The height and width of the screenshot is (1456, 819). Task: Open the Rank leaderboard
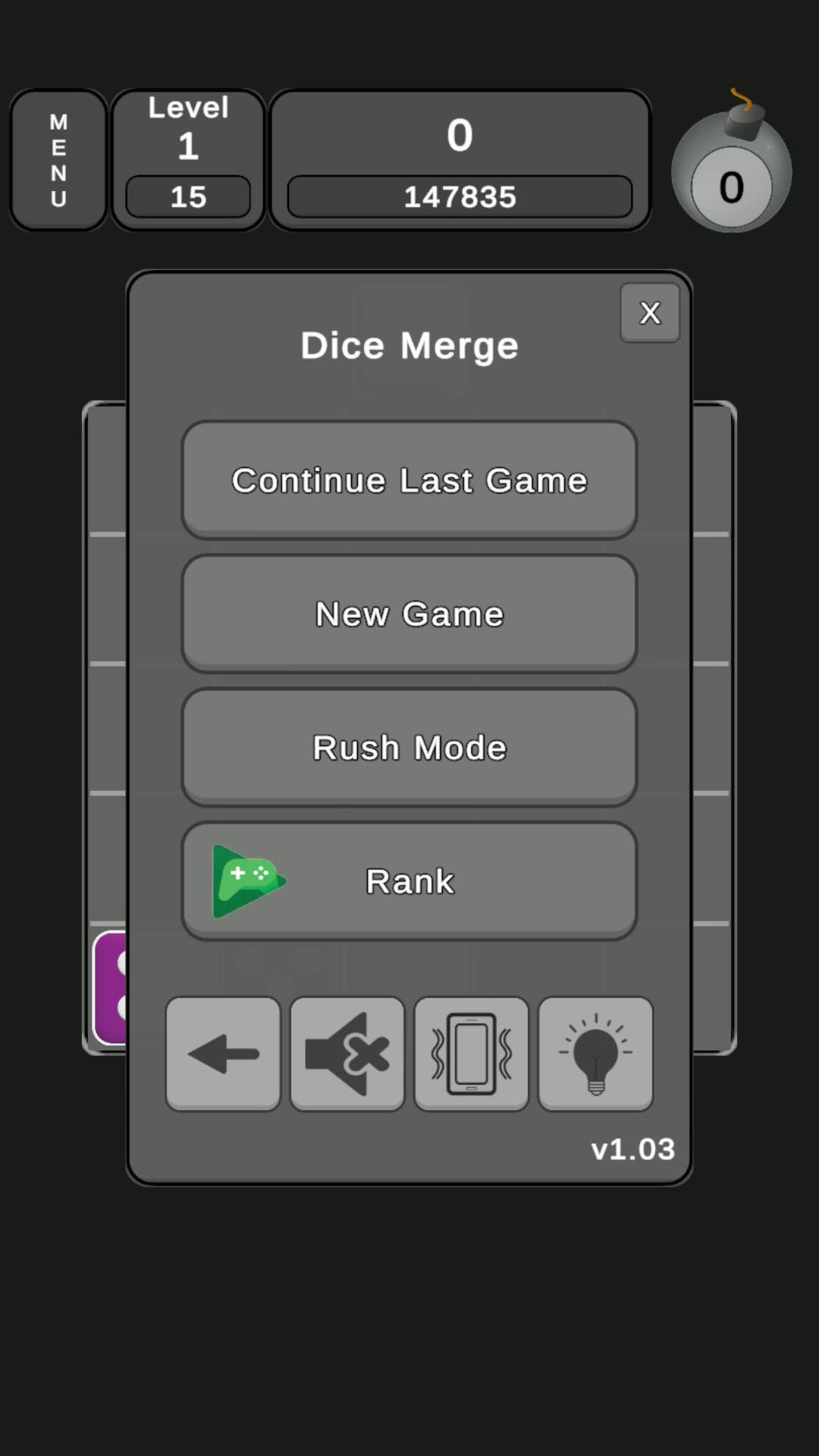pos(409,880)
